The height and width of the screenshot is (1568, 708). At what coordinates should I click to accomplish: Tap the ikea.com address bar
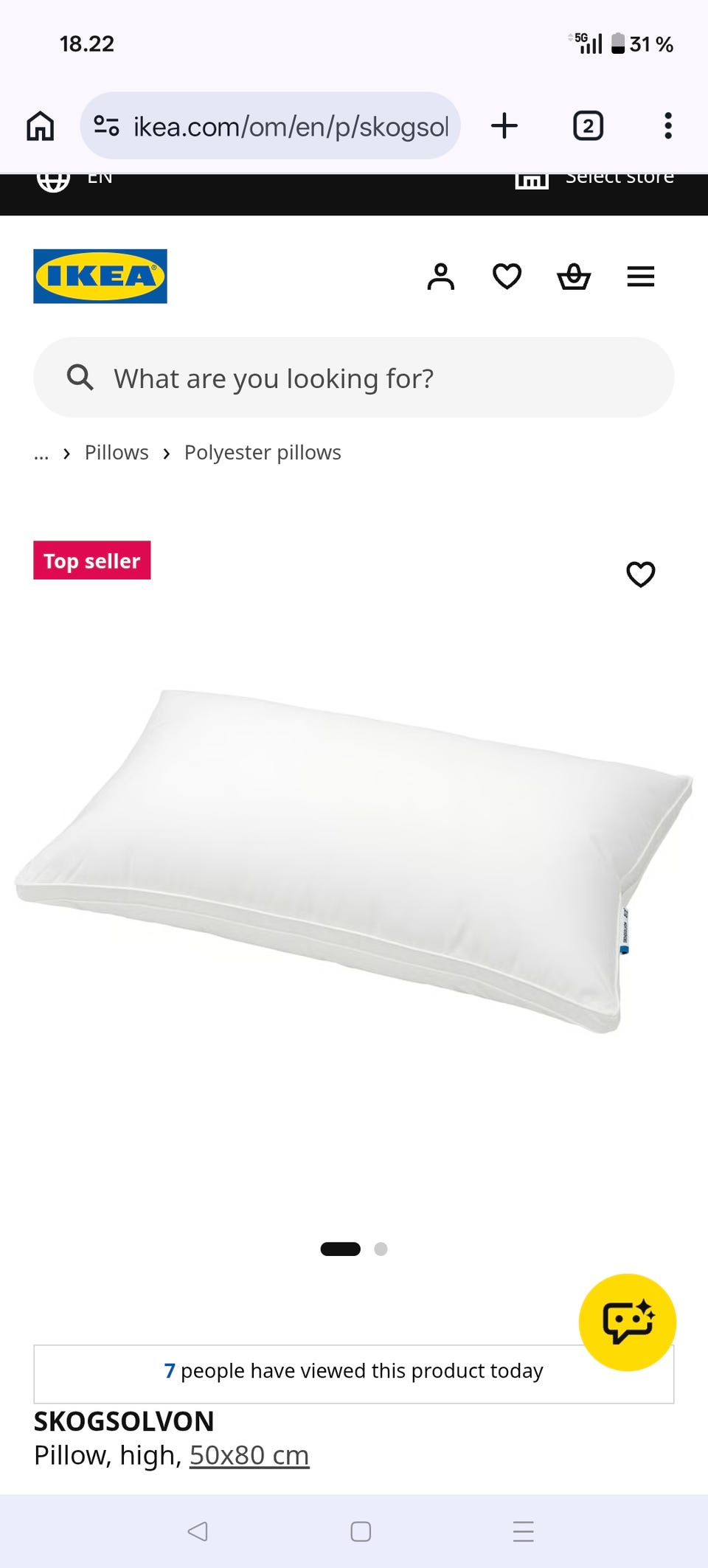(270, 126)
